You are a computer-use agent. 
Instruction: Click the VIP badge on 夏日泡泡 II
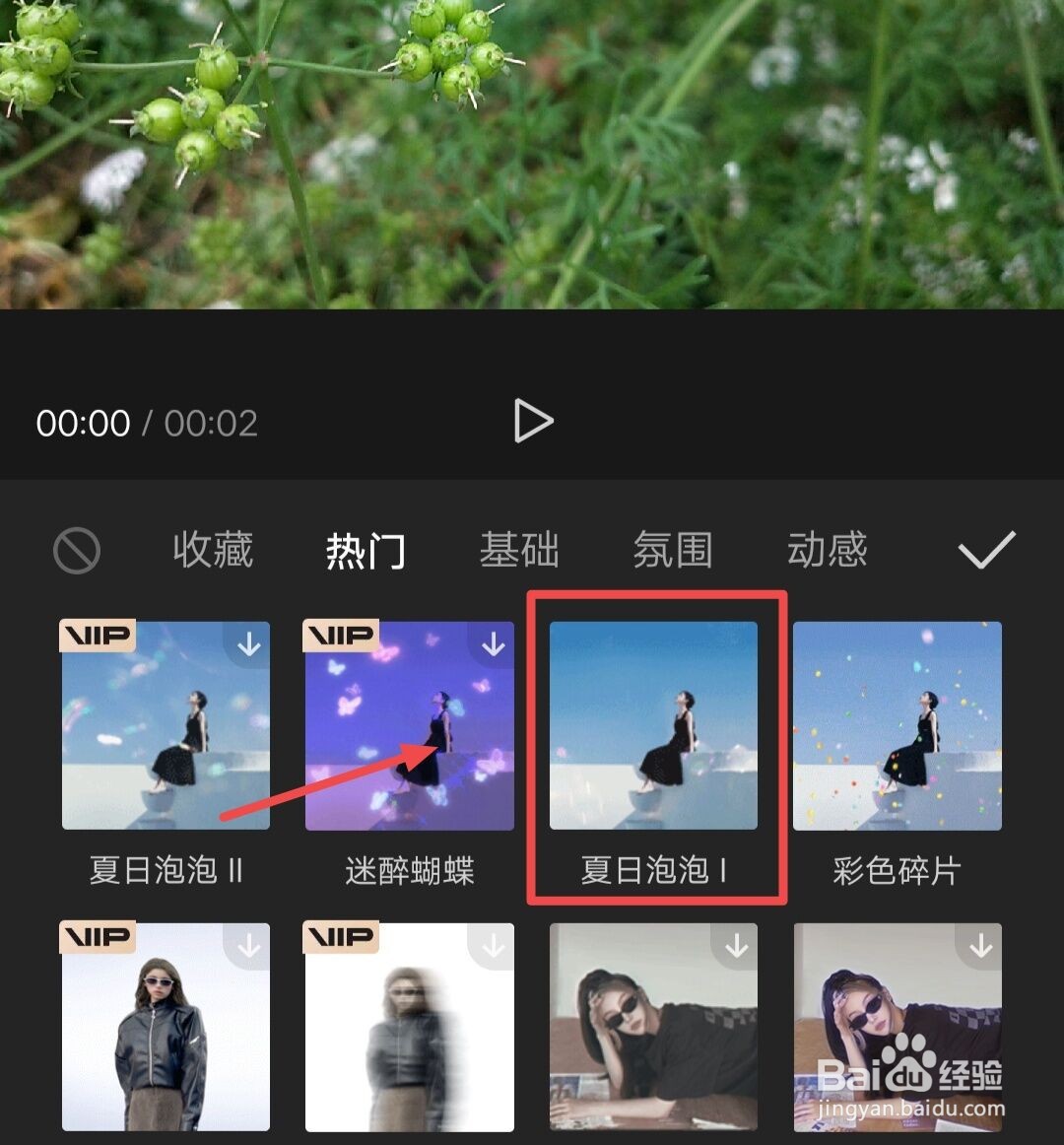99,636
